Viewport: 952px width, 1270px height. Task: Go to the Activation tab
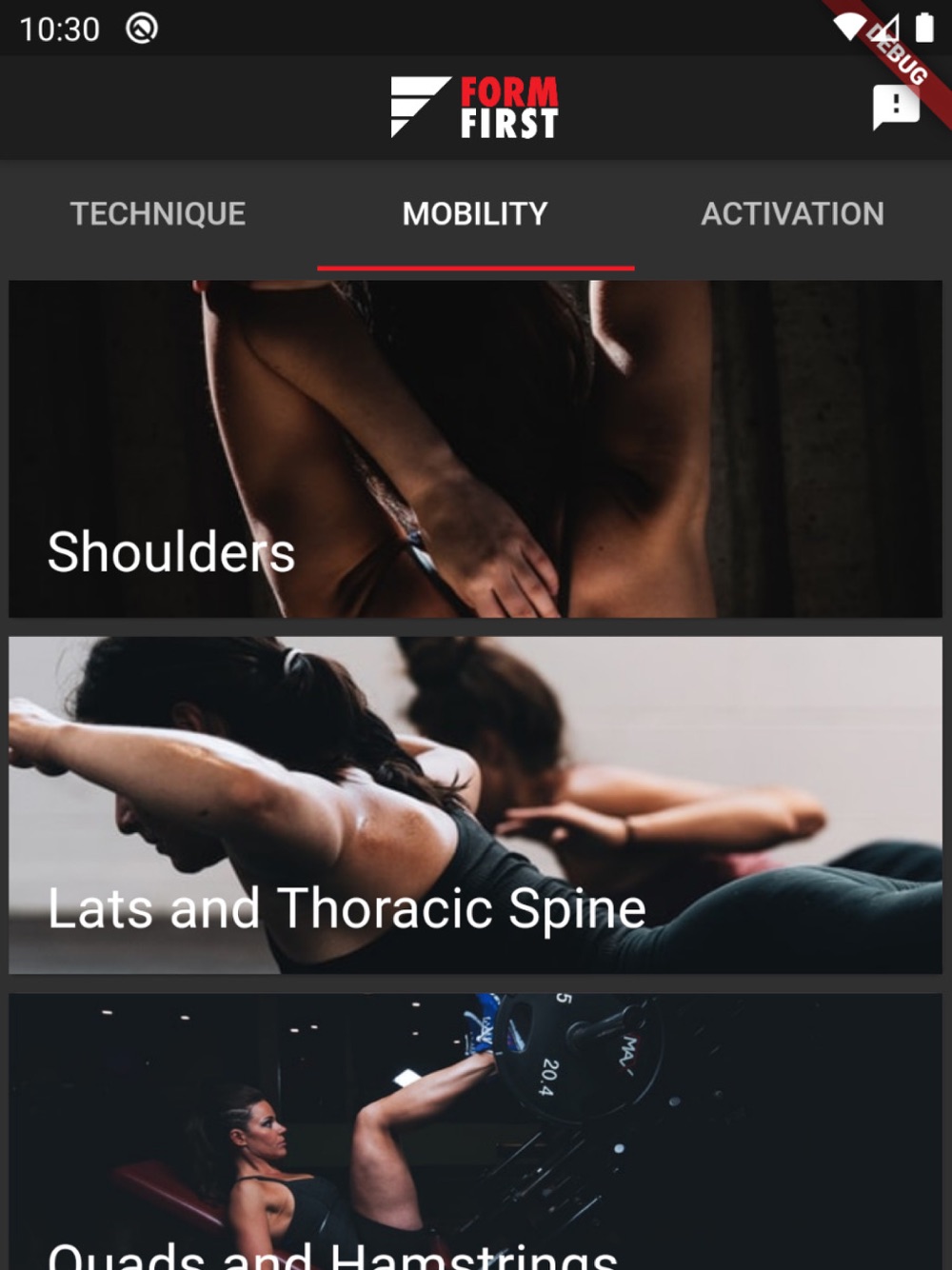point(793,214)
